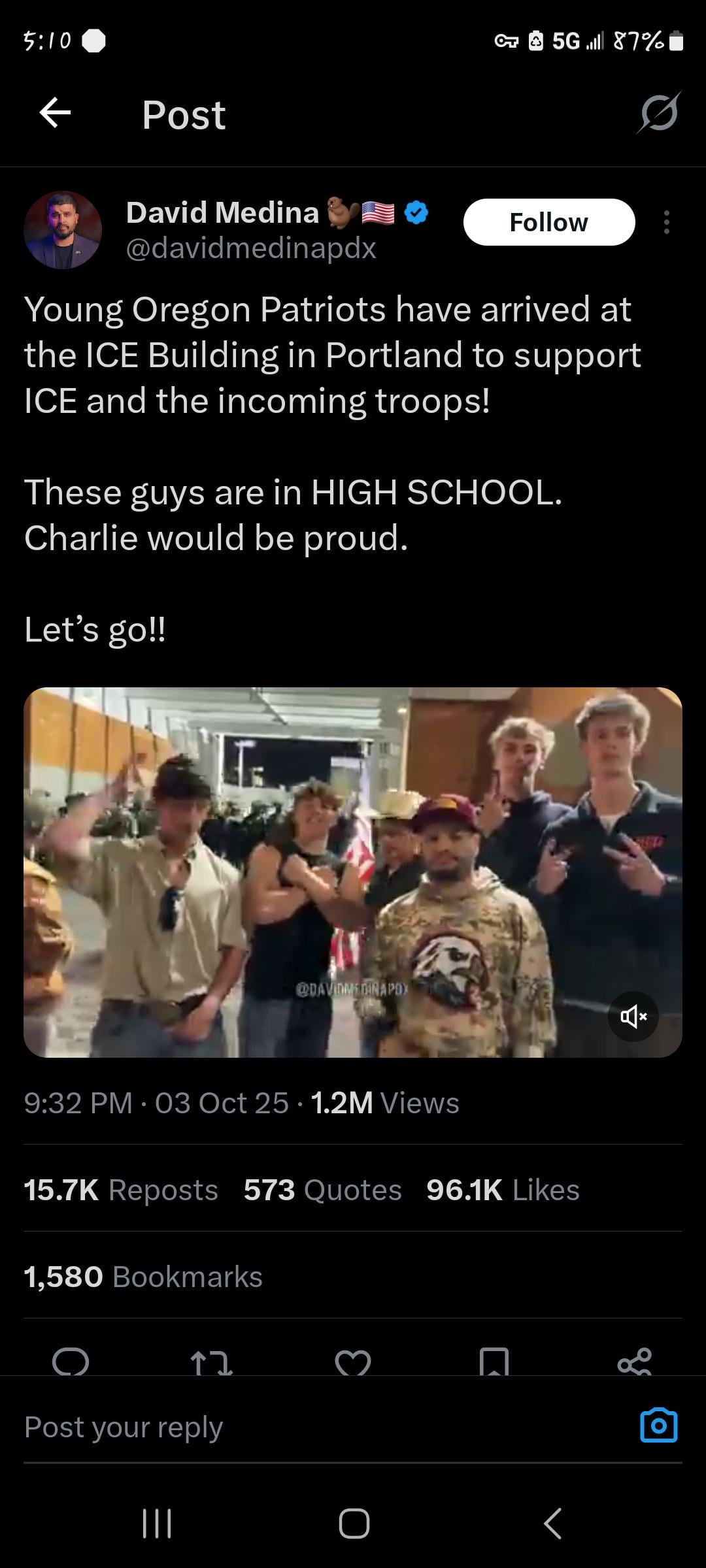Open the post's overflow menu
The height and width of the screenshot is (1568, 706).
tap(666, 222)
